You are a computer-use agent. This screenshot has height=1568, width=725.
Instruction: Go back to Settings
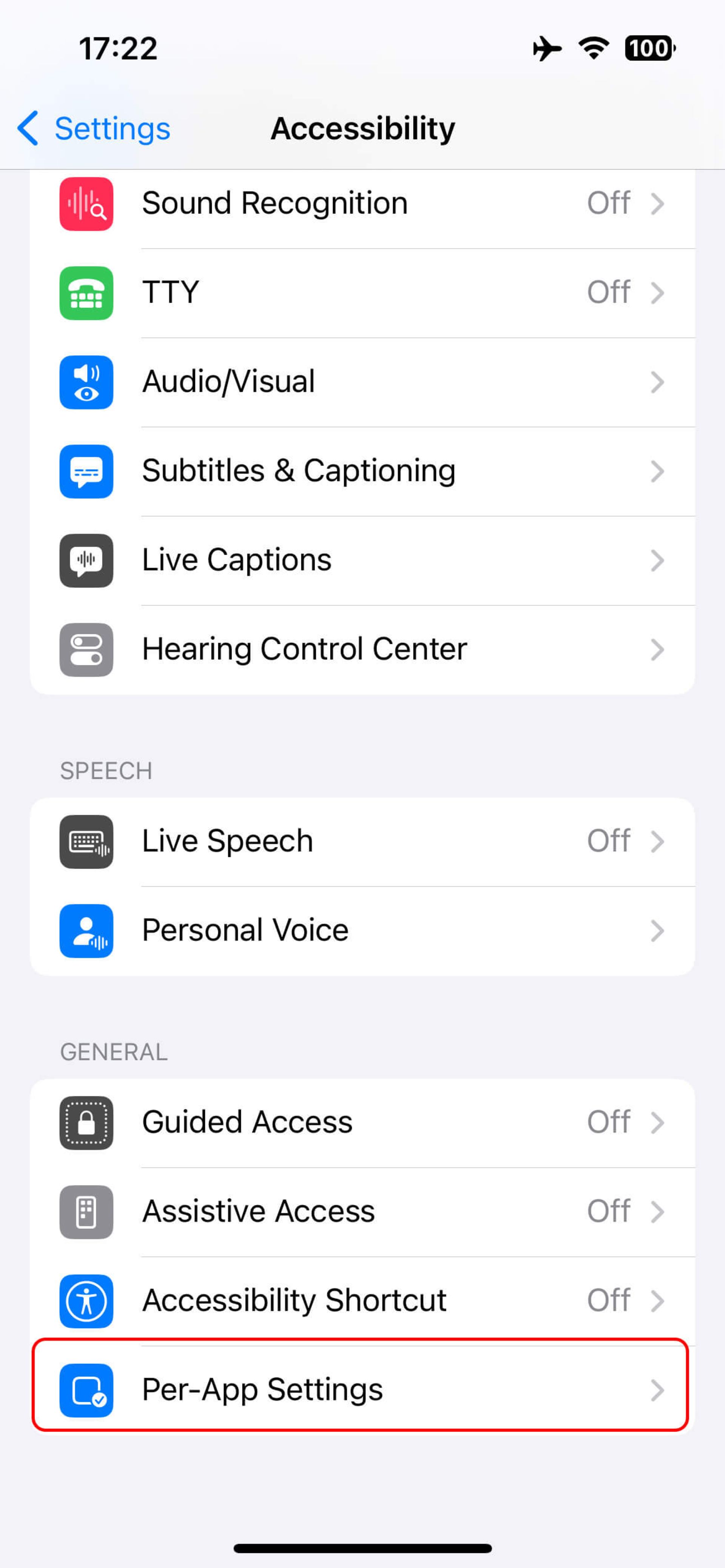point(94,128)
